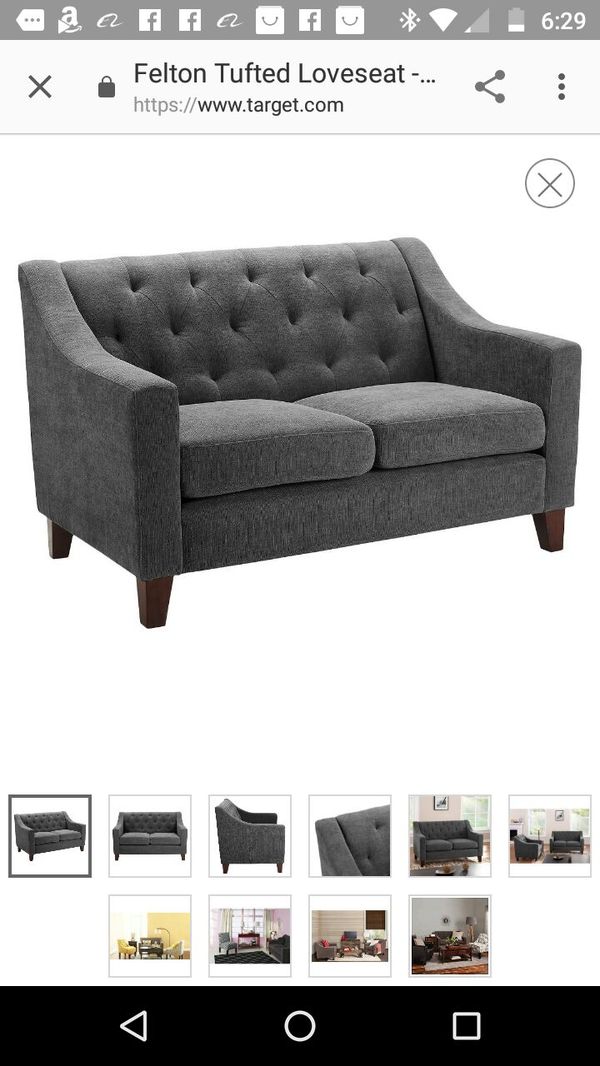Select the front-facing loveseat thumbnail

(150, 836)
